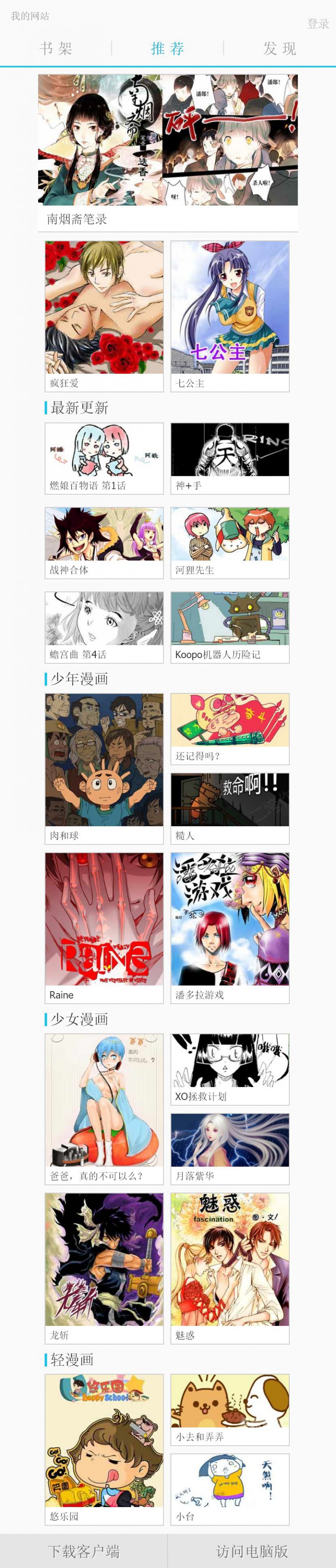Open 燃娘百物语 第1话
Image resolution: width=336 pixels, height=1568 pixels.
(x=104, y=458)
